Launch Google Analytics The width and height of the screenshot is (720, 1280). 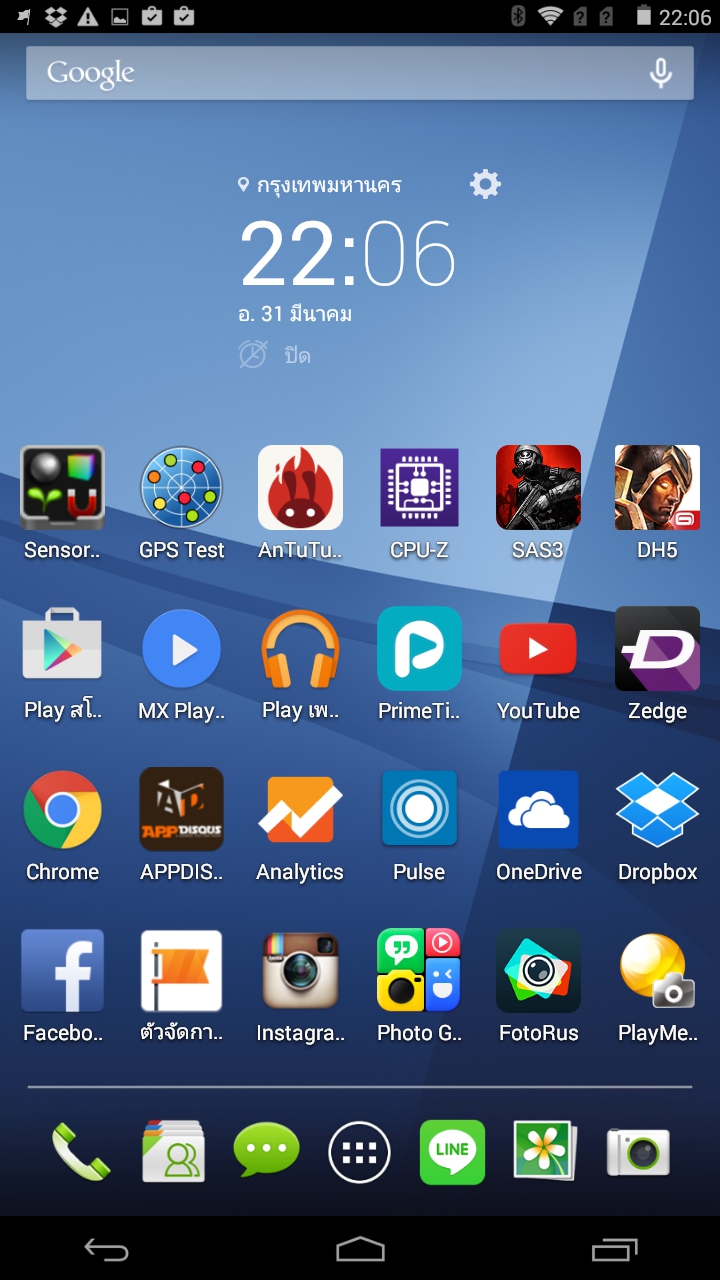(x=300, y=810)
